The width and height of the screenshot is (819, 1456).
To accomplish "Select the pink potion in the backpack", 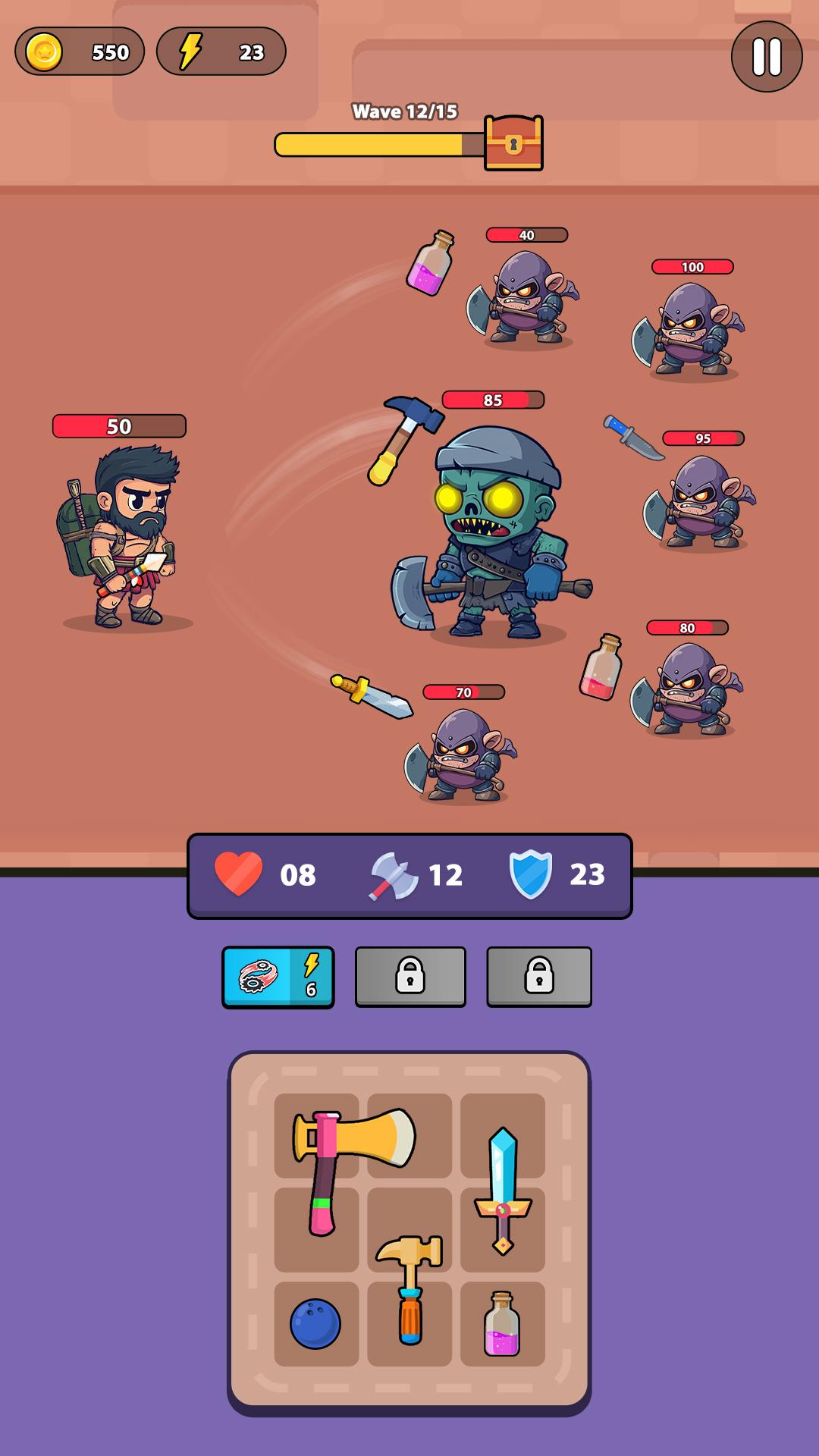I will [x=503, y=1324].
